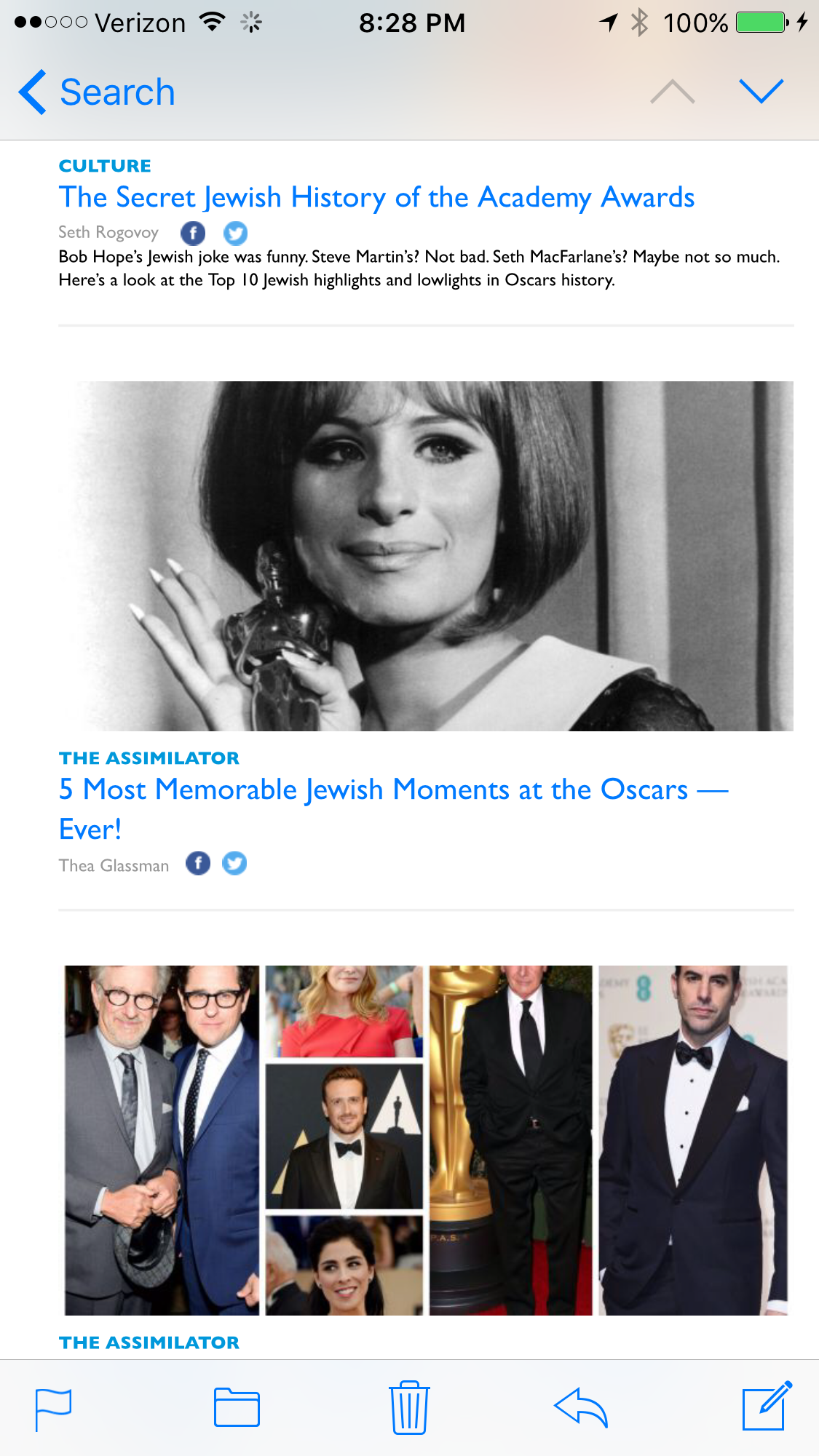Compose a new email
Screen dimensions: 819x1456
766,1407
